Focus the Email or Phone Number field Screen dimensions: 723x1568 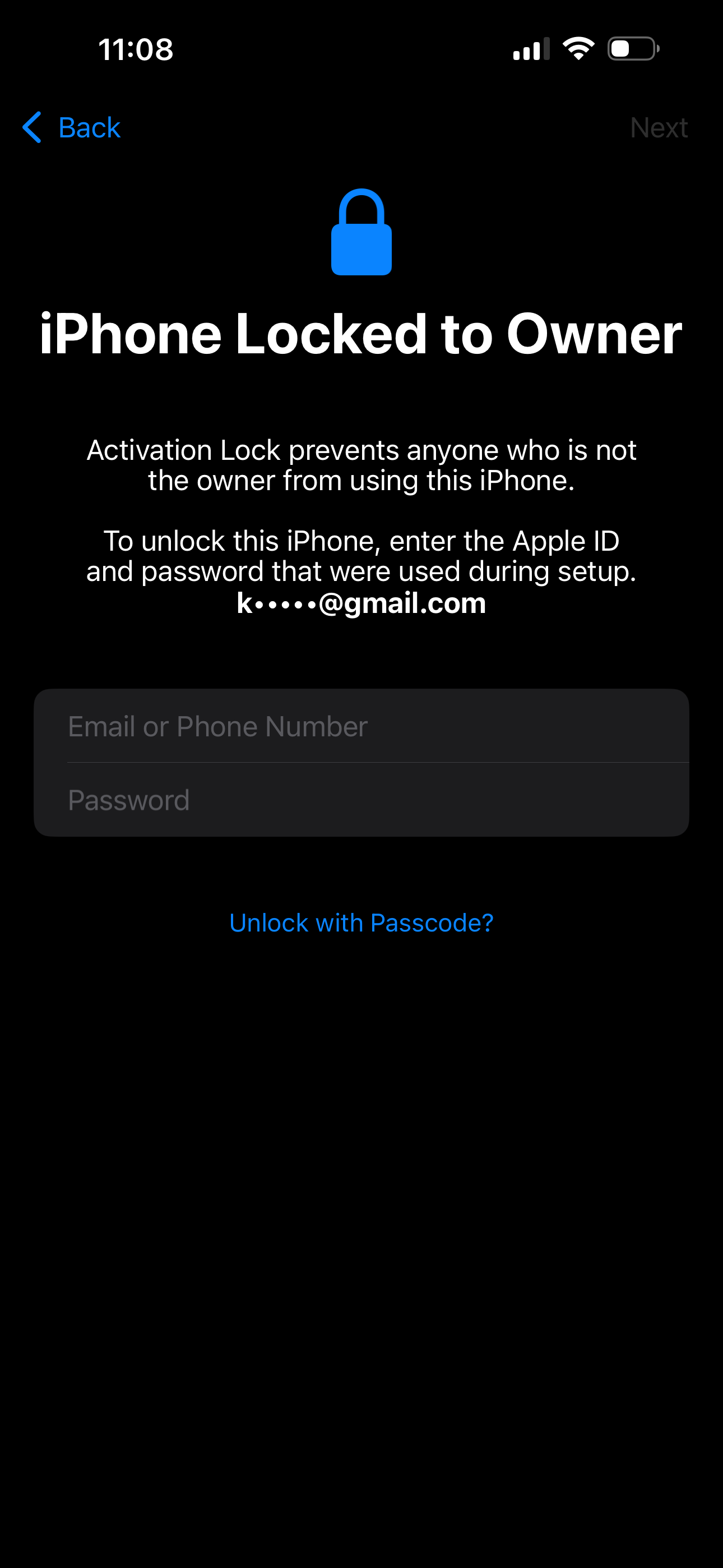coord(361,726)
